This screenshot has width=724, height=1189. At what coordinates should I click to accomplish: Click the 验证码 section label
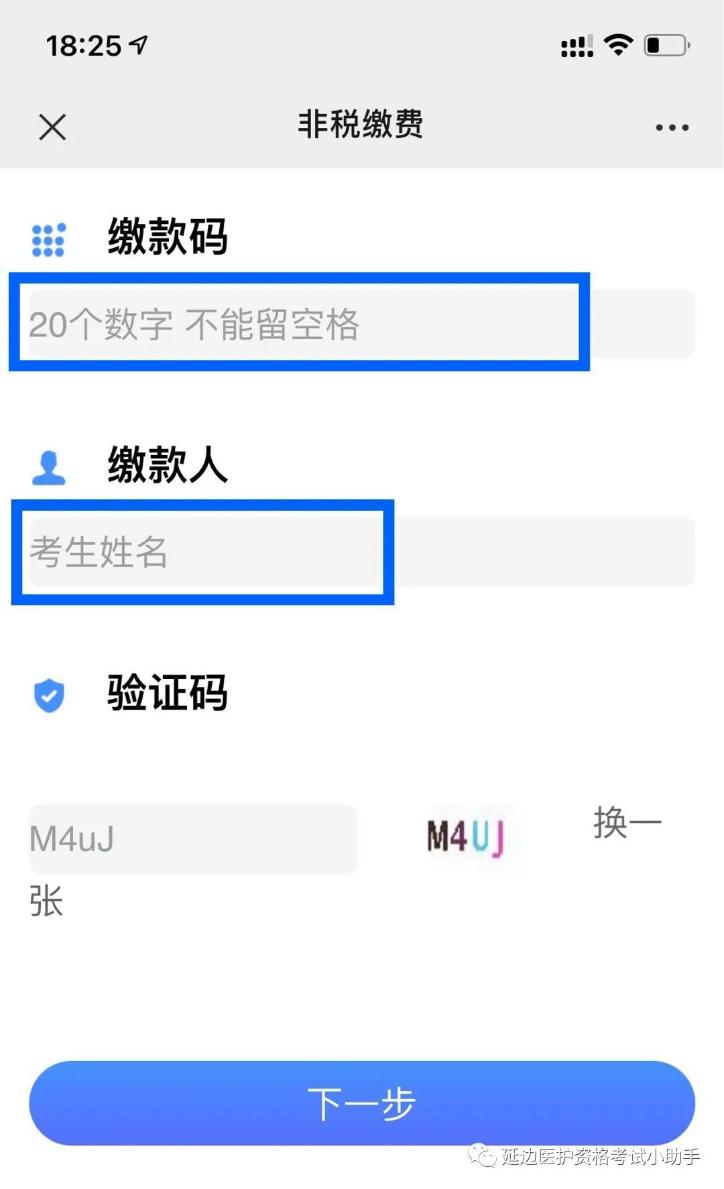166,694
